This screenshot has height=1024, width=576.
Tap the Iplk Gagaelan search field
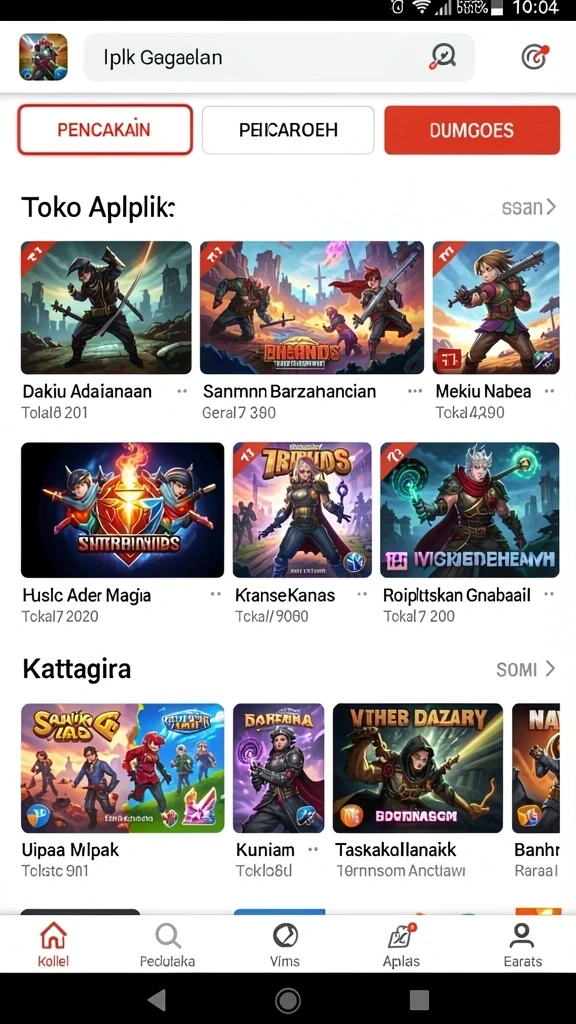(279, 57)
